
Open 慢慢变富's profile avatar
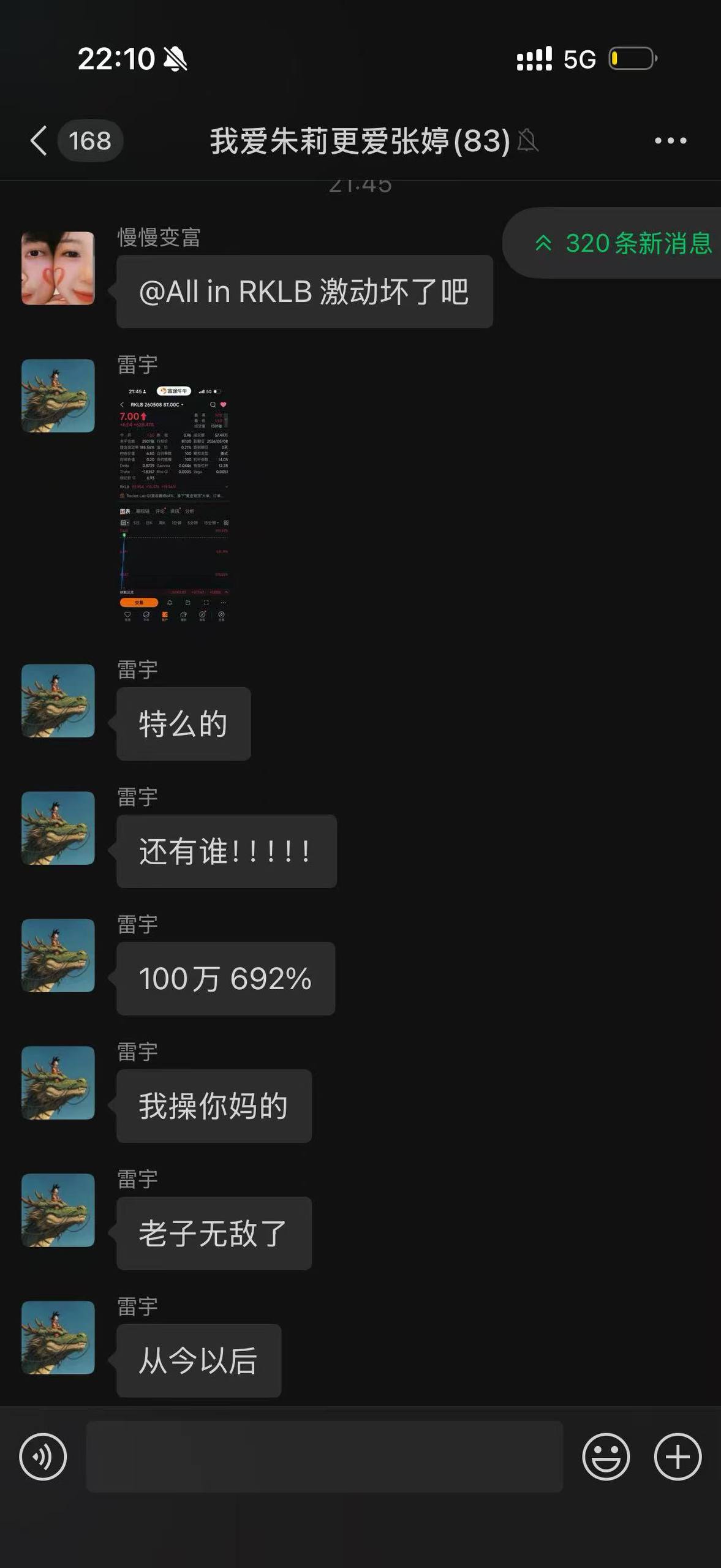58,268
